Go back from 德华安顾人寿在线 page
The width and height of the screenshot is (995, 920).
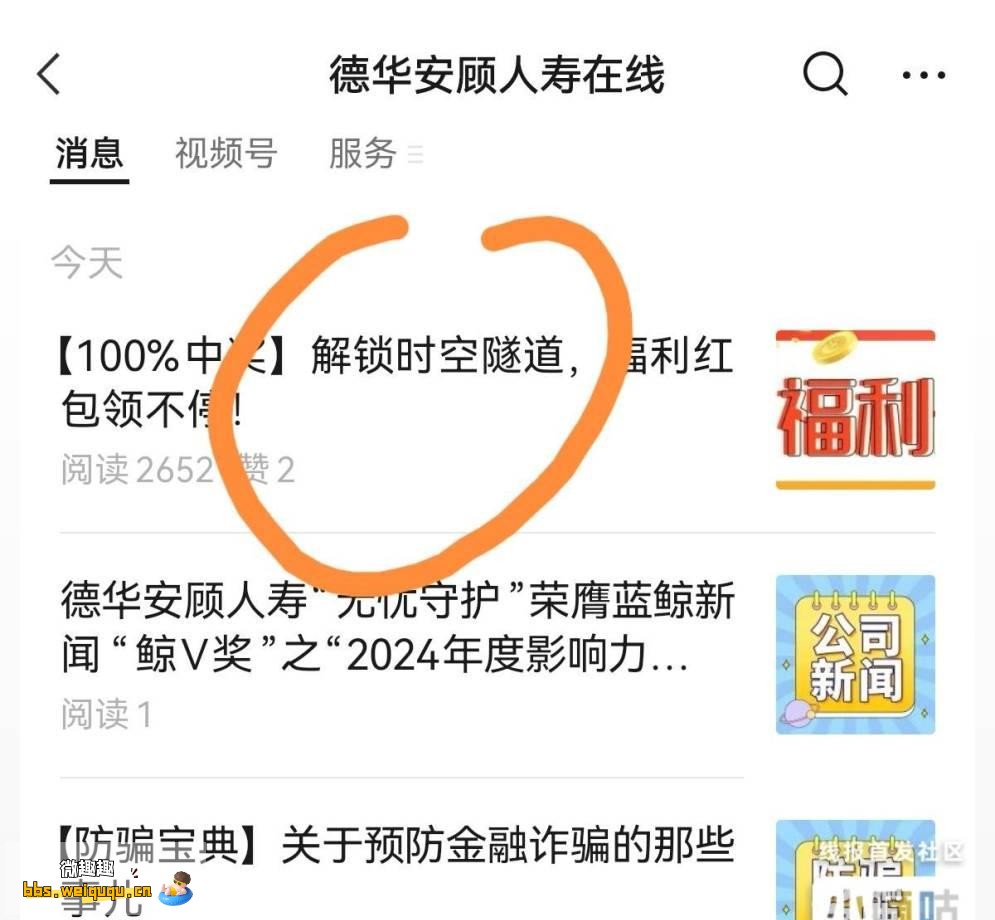tap(49, 75)
